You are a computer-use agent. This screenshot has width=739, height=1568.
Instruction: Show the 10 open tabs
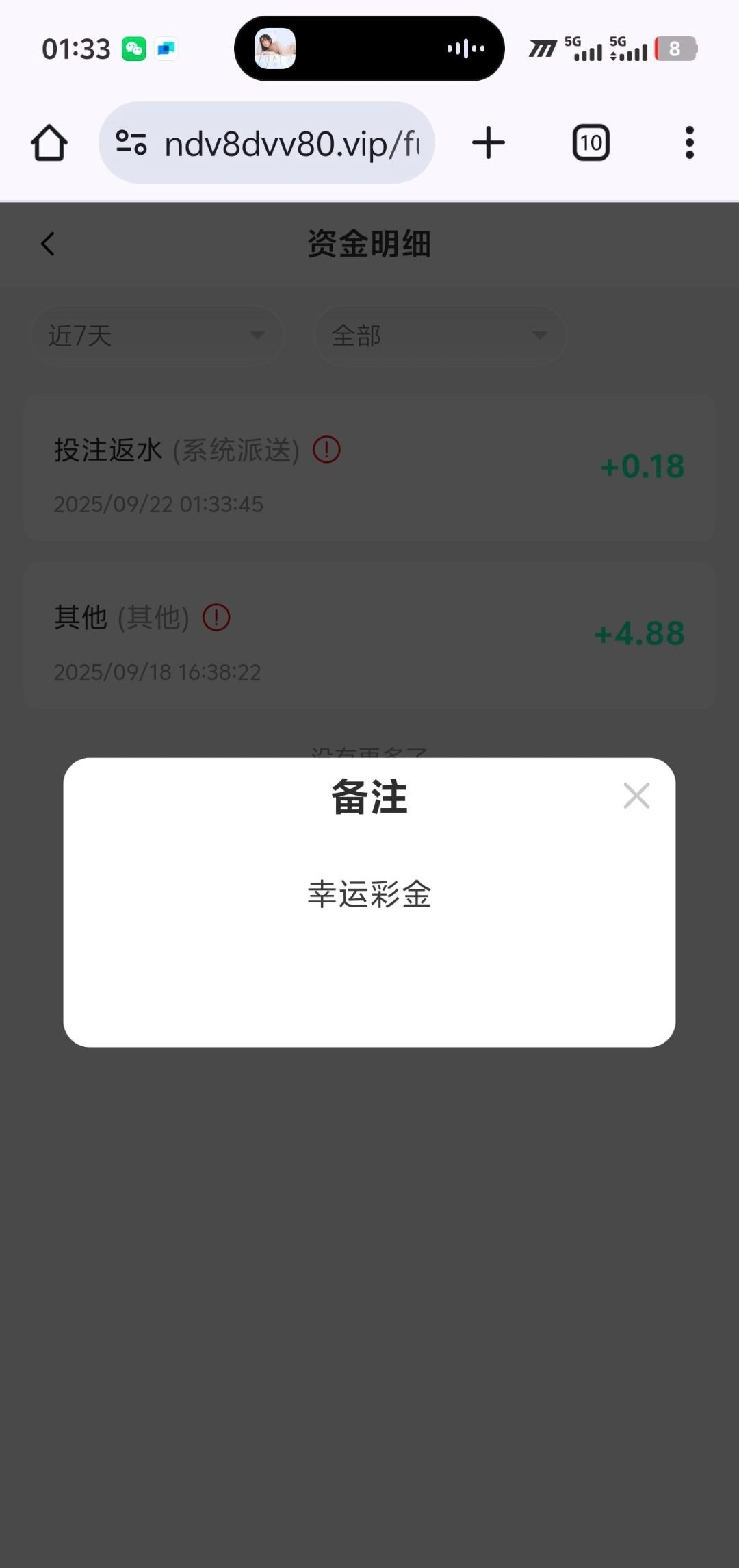point(591,143)
